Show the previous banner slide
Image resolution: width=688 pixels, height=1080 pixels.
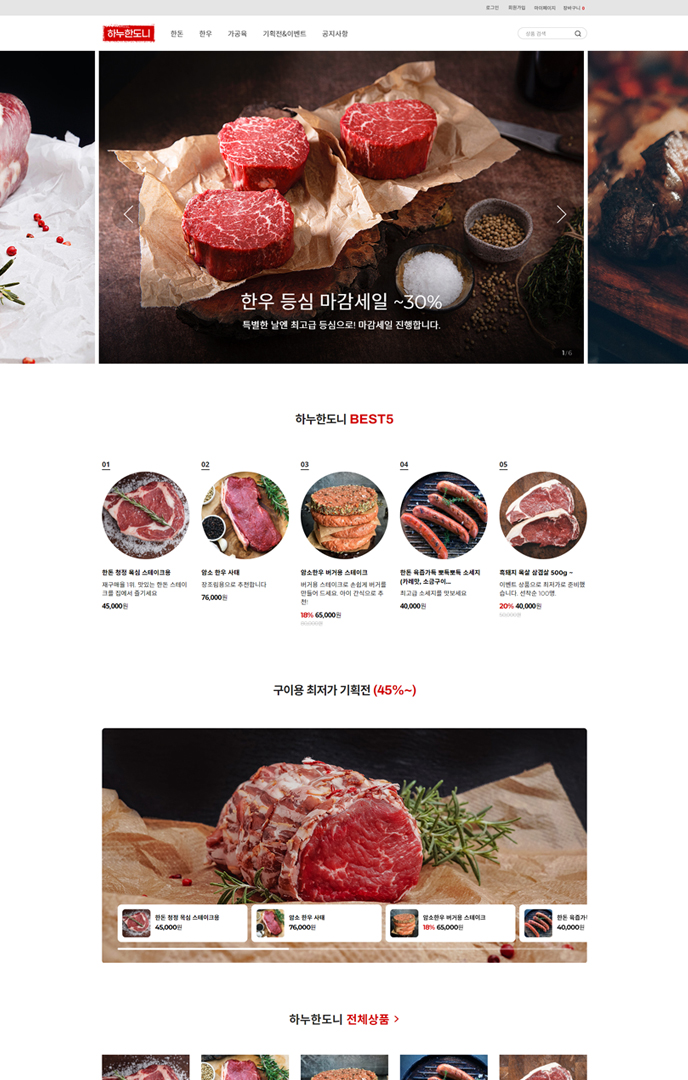tap(128, 214)
